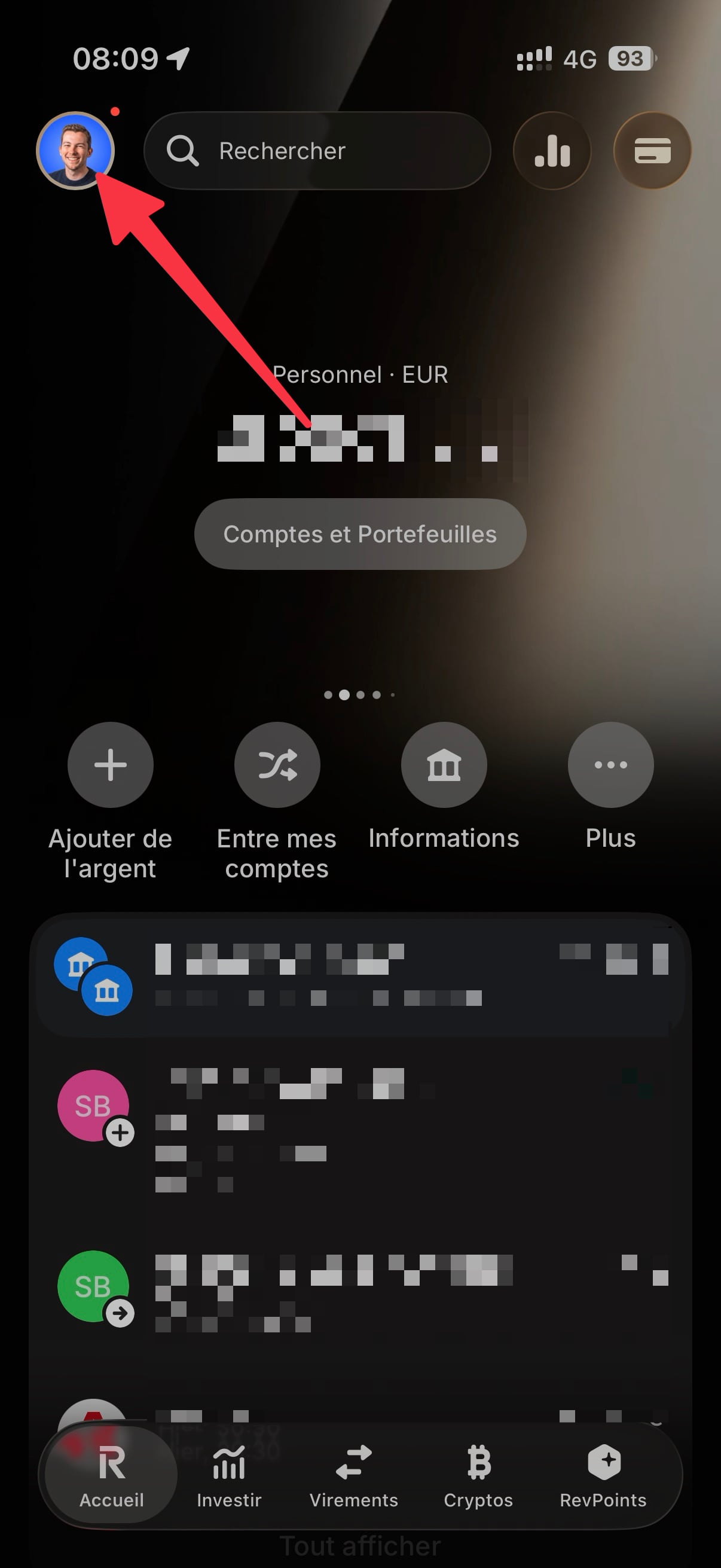The image size is (721, 1568).
Task: Open account Informations
Action: (x=444, y=765)
